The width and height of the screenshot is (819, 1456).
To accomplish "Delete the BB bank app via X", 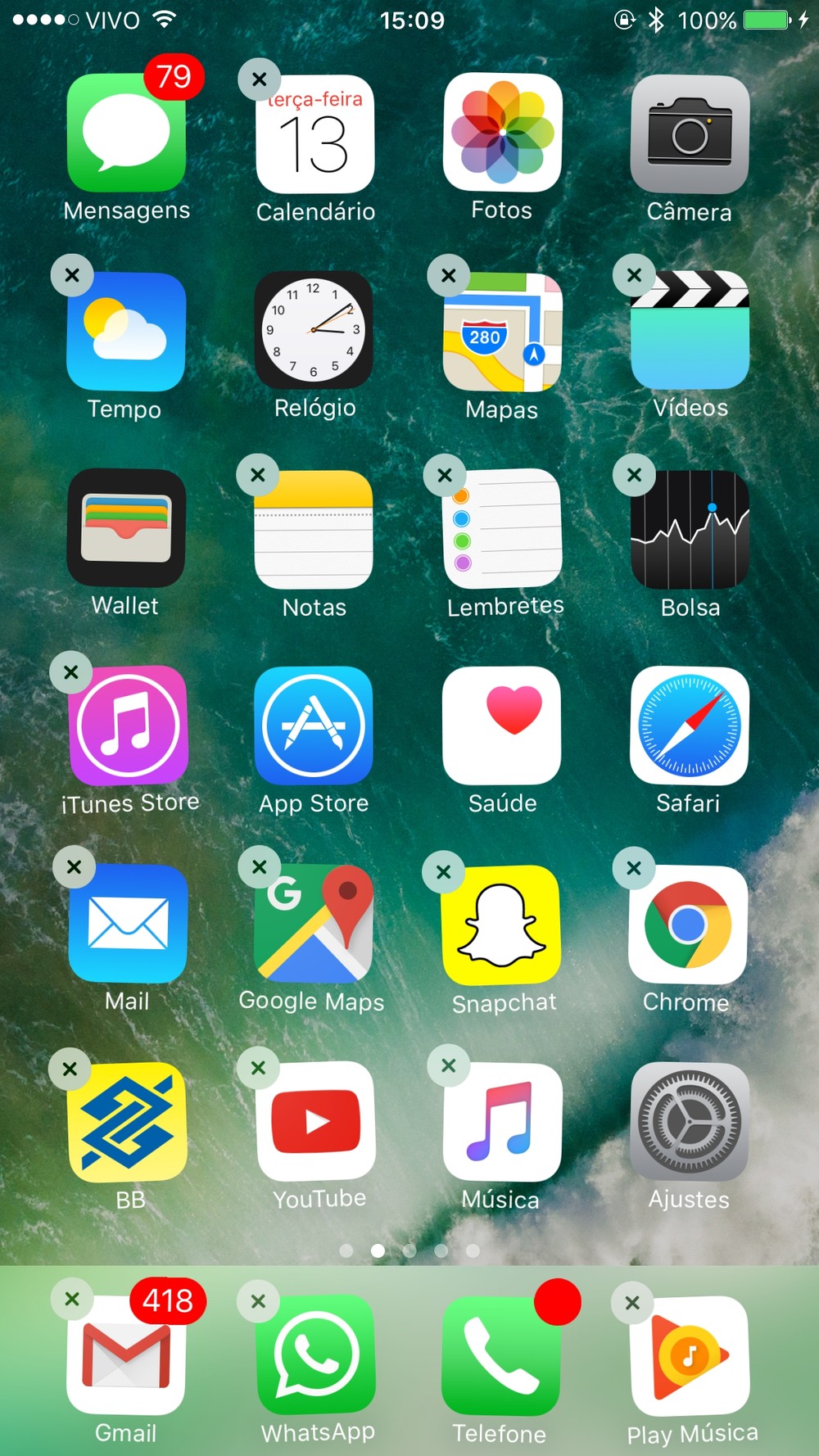I will pyautogui.click(x=70, y=1069).
